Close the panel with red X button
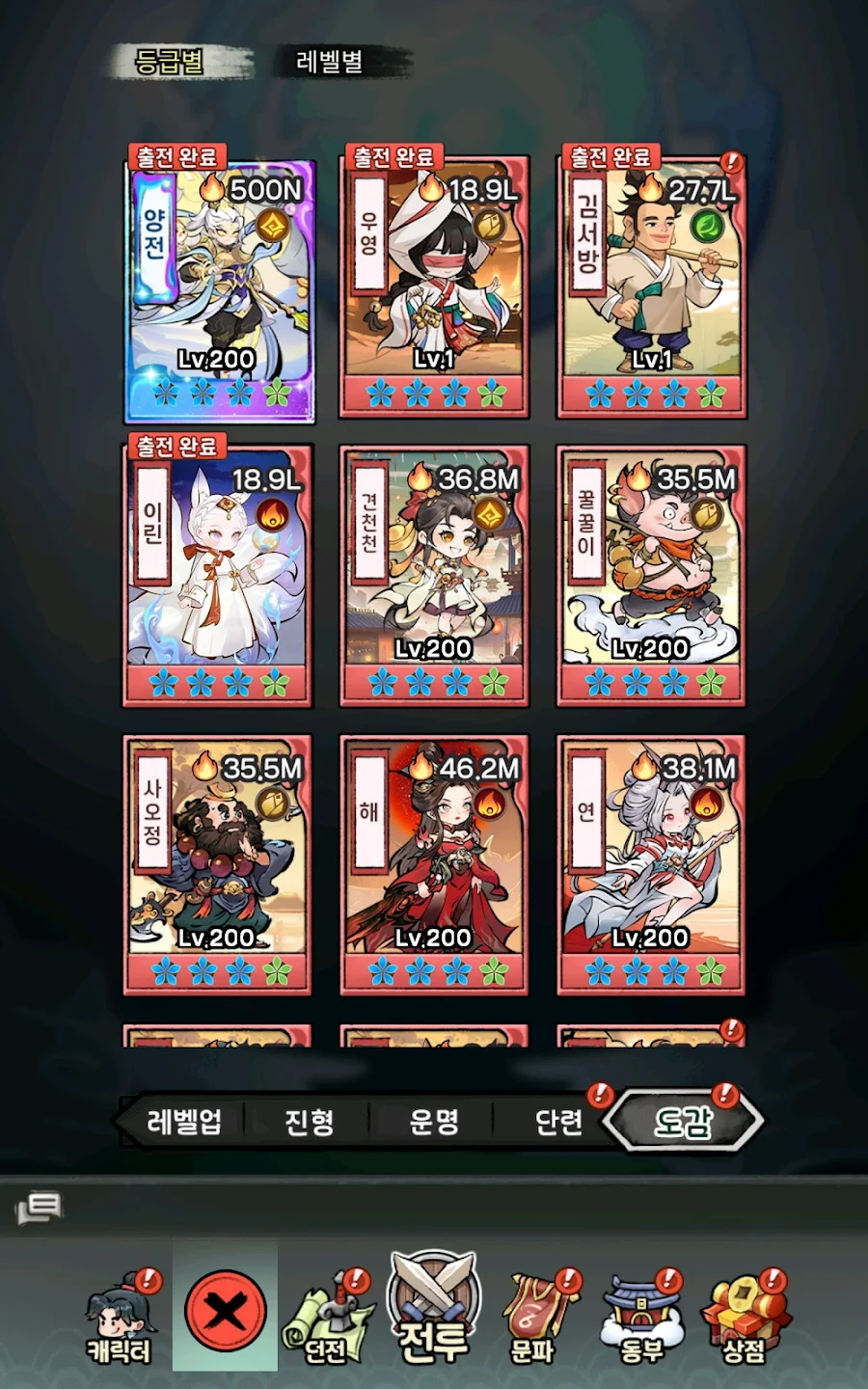868x1389 pixels. pos(225,1312)
